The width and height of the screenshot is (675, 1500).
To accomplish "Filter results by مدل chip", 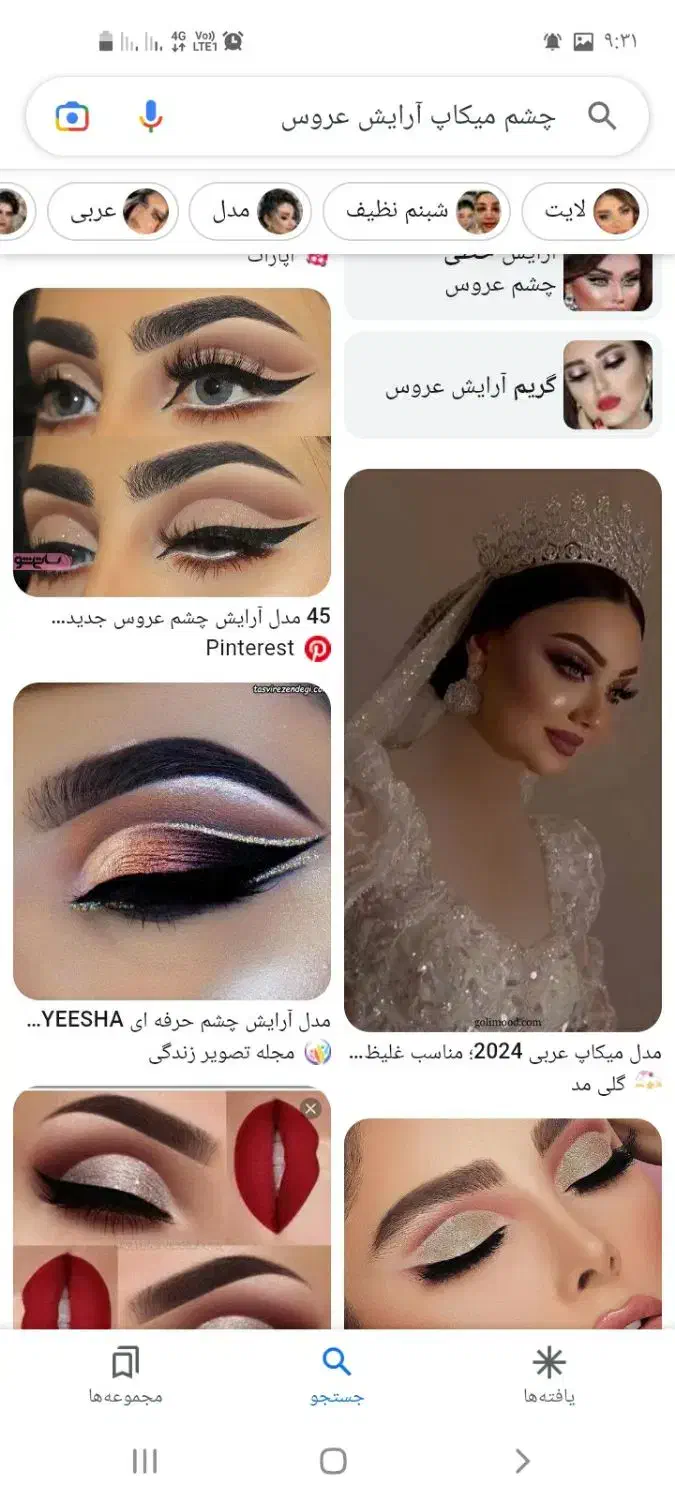I will pos(249,212).
